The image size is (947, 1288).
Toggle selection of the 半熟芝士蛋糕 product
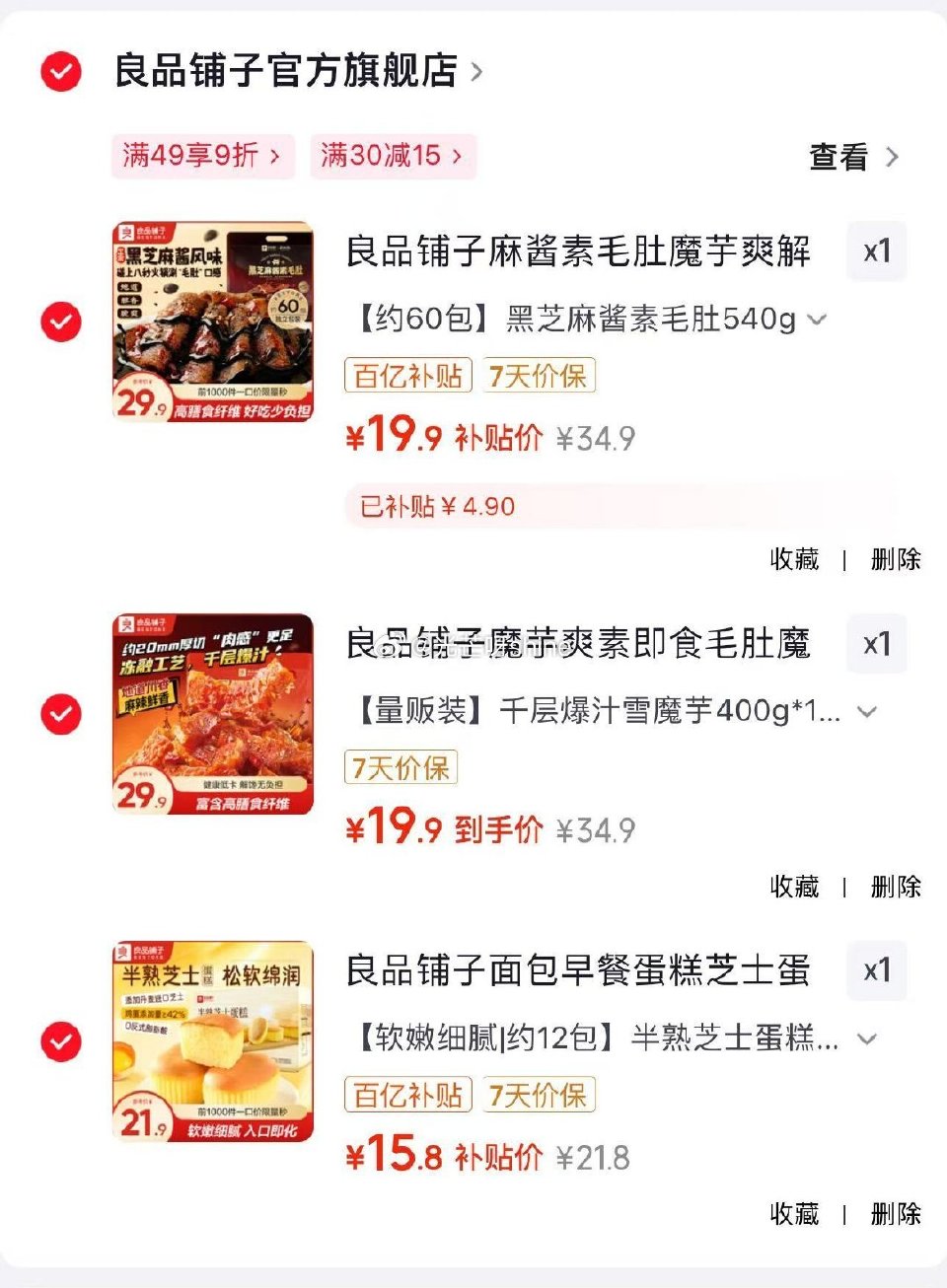click(60, 1038)
